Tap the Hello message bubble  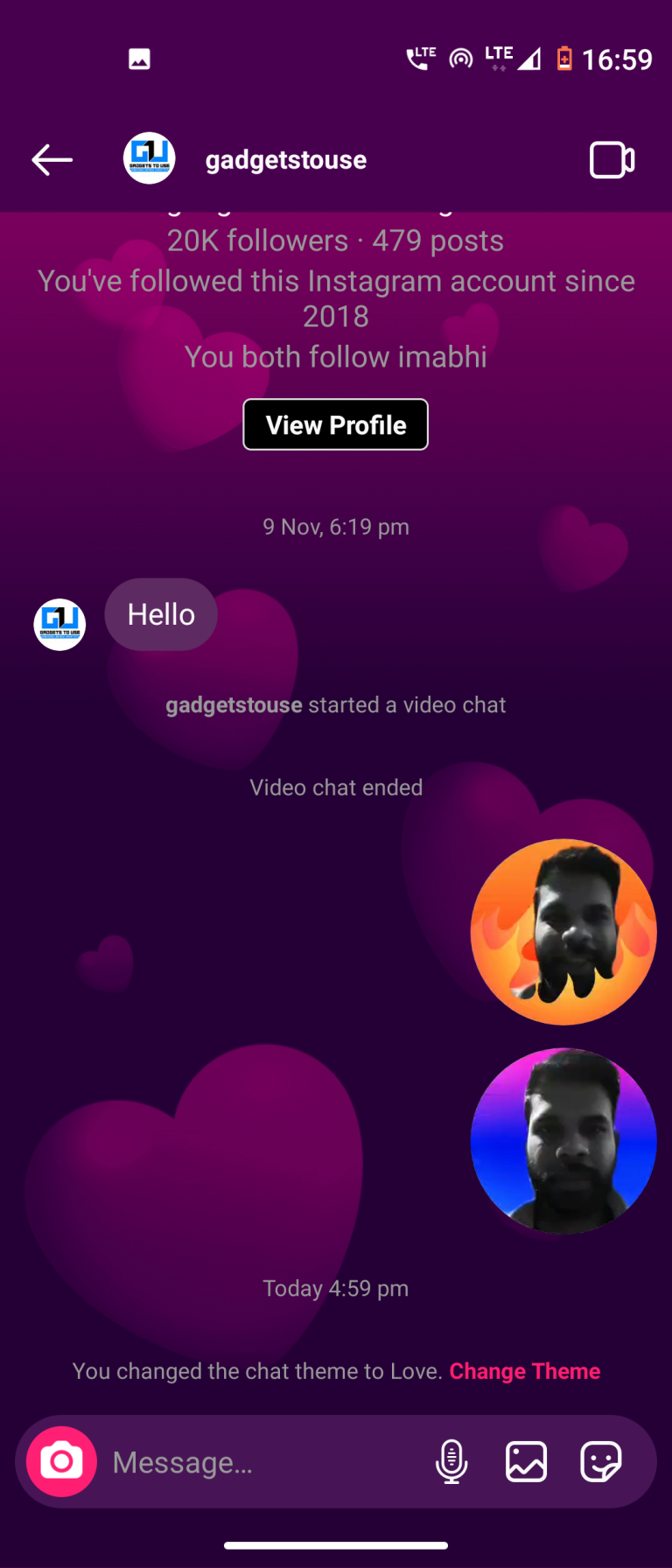[160, 614]
